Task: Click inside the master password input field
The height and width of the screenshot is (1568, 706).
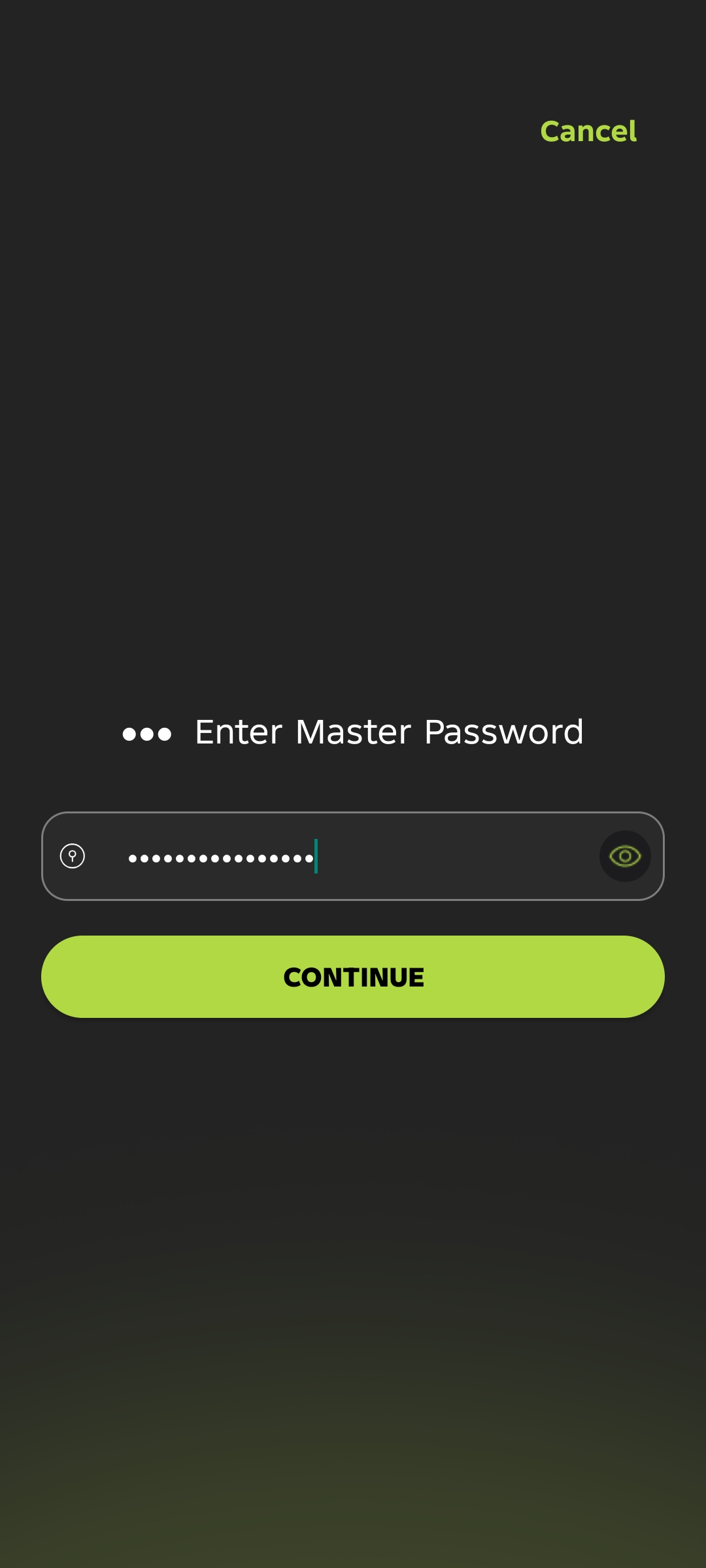Action: pyautogui.click(x=353, y=857)
